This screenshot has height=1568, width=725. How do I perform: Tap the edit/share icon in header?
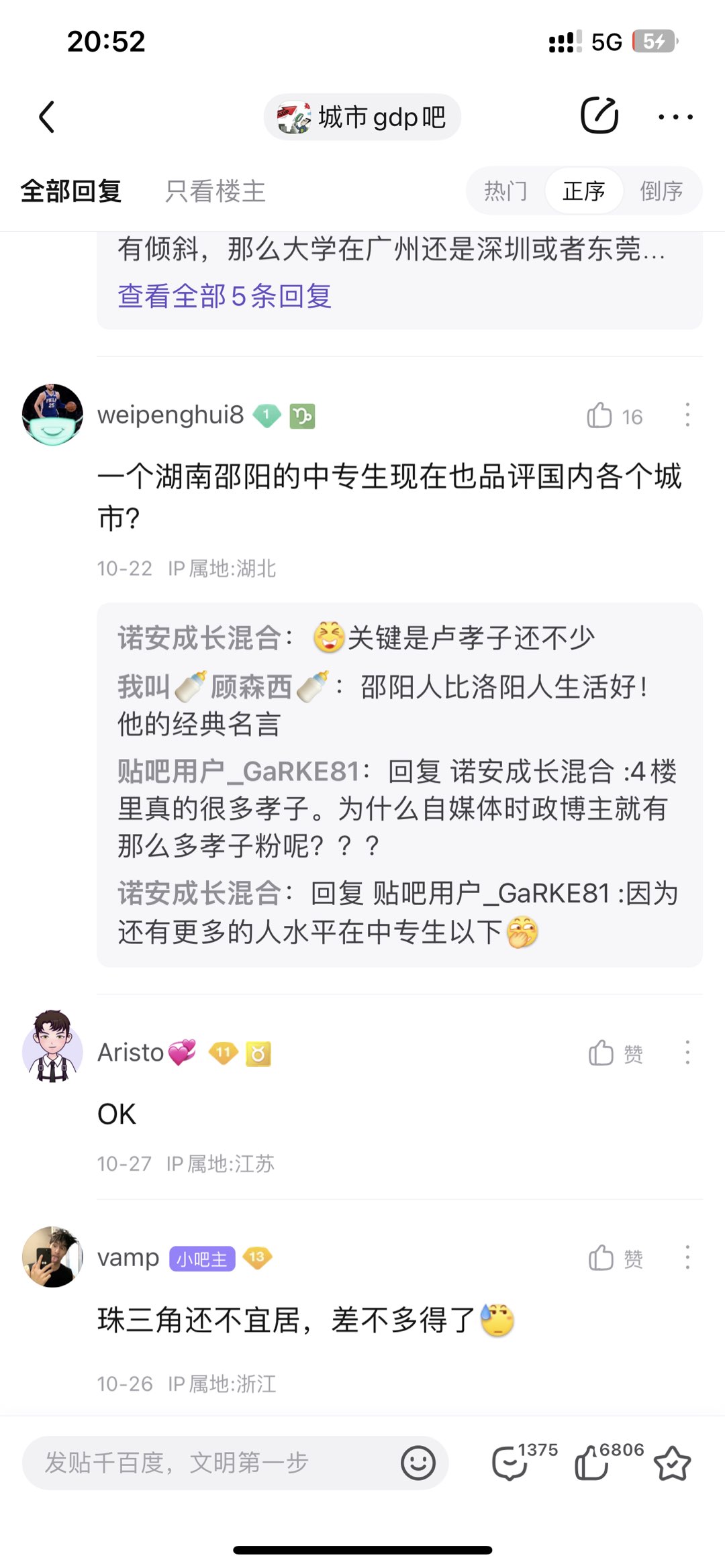click(599, 116)
